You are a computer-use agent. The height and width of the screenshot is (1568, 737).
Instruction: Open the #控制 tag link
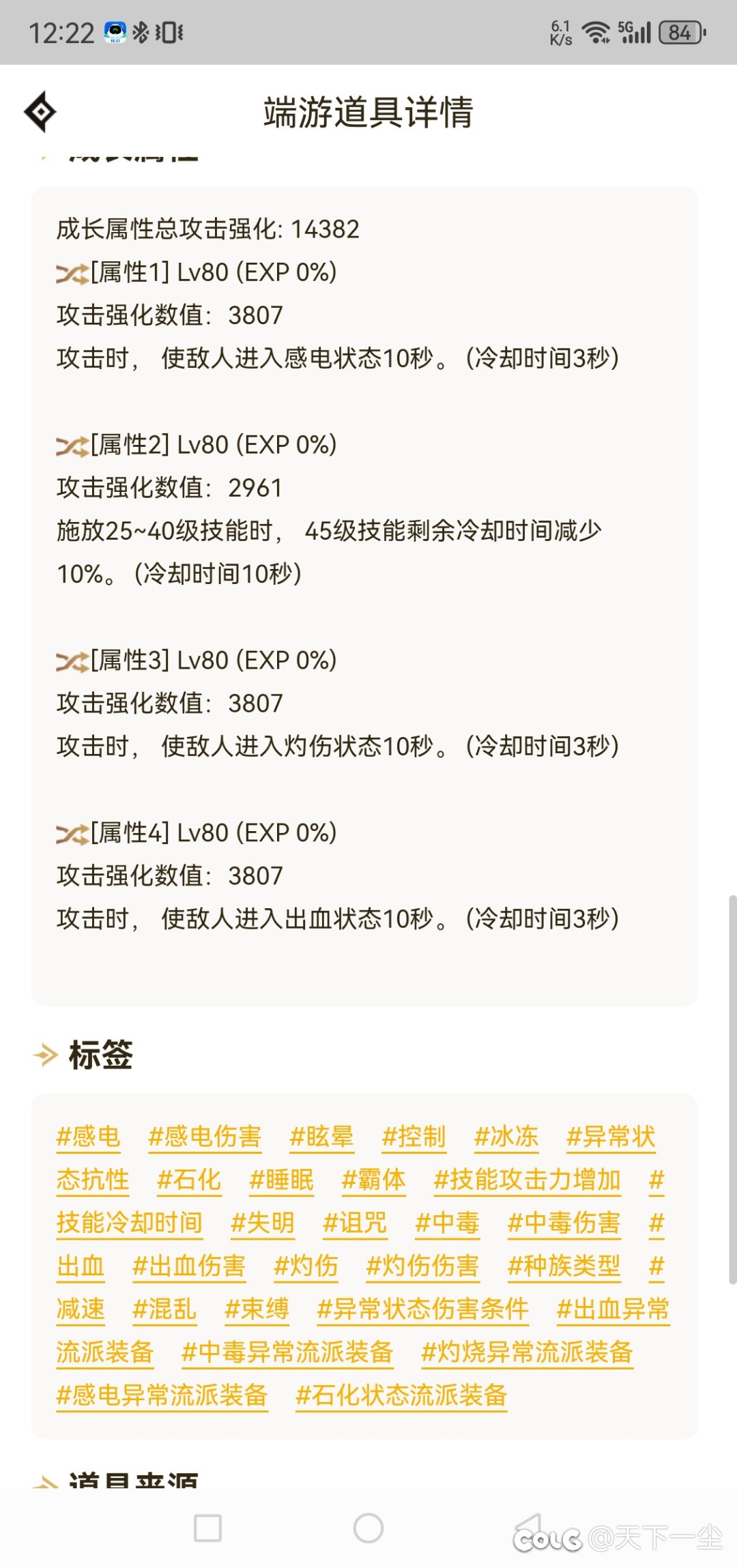[414, 1137]
